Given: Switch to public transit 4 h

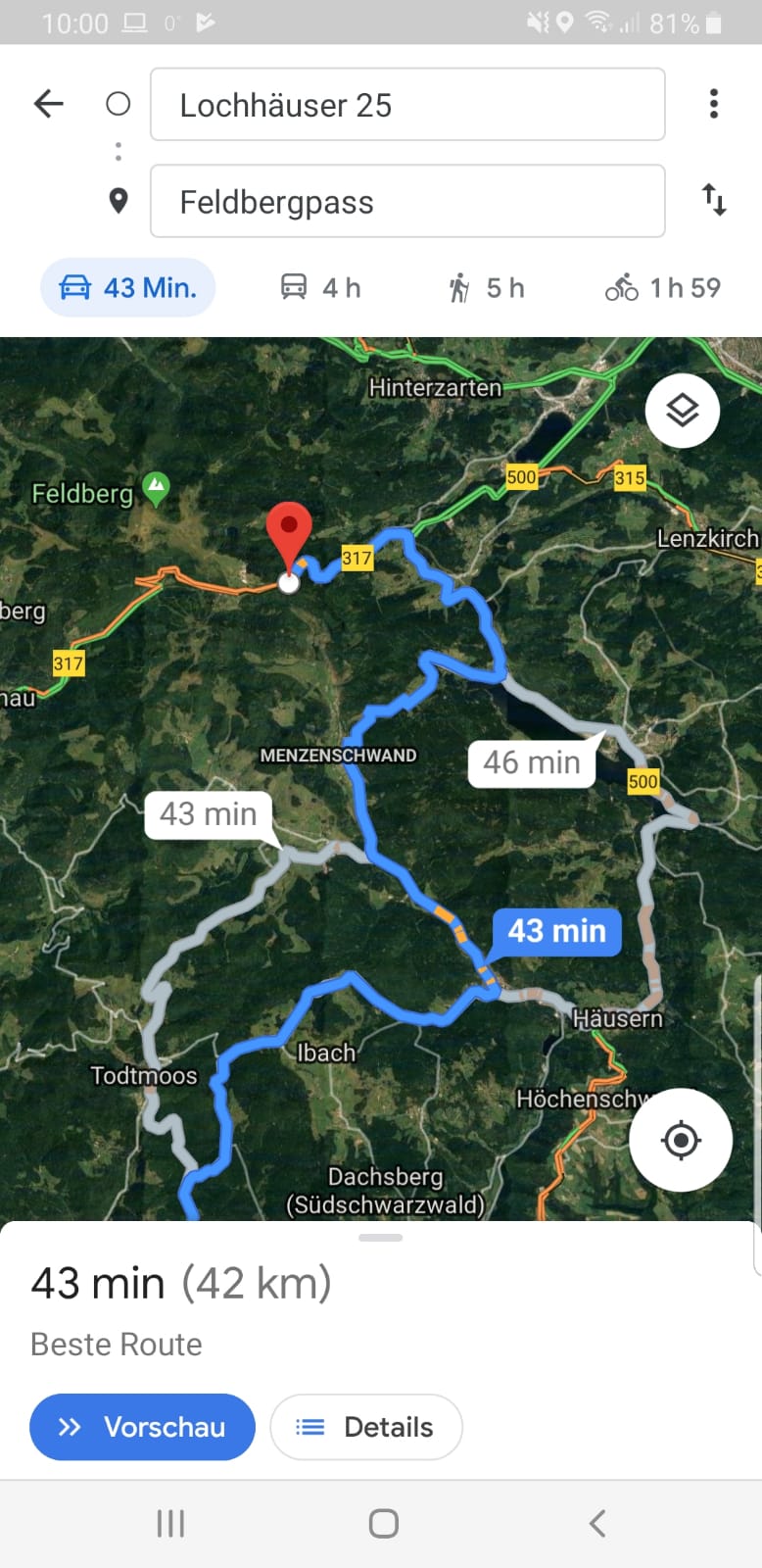Looking at the screenshot, I should point(320,287).
